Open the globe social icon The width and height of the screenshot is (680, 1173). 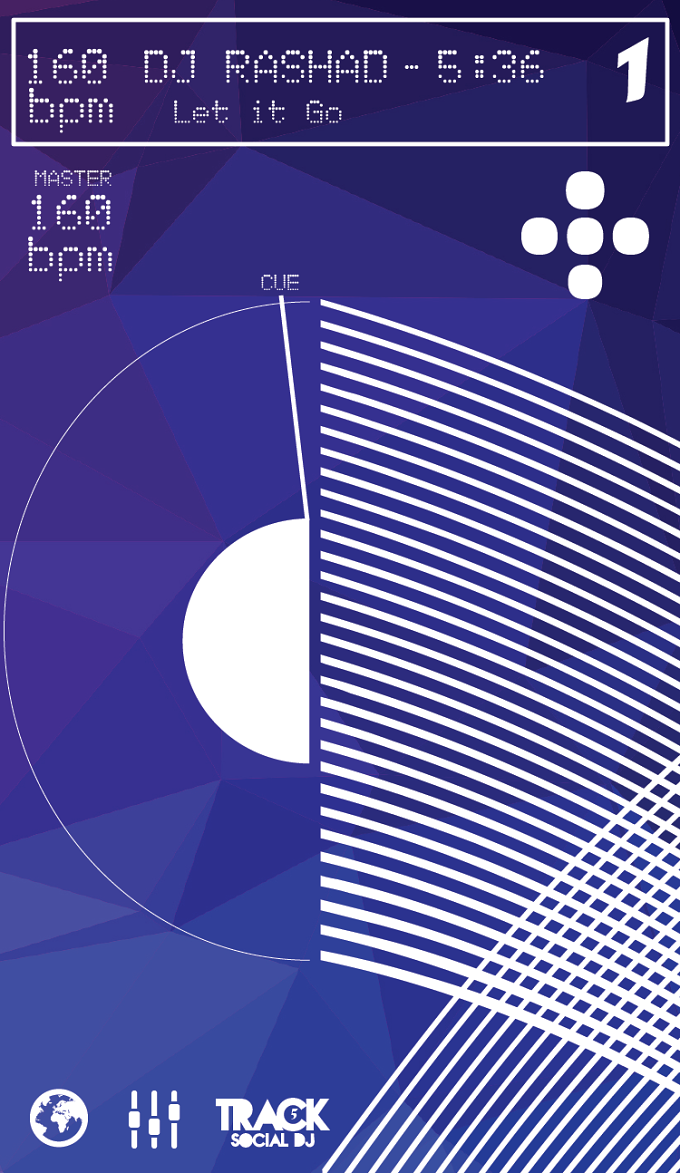pyautogui.click(x=59, y=1118)
